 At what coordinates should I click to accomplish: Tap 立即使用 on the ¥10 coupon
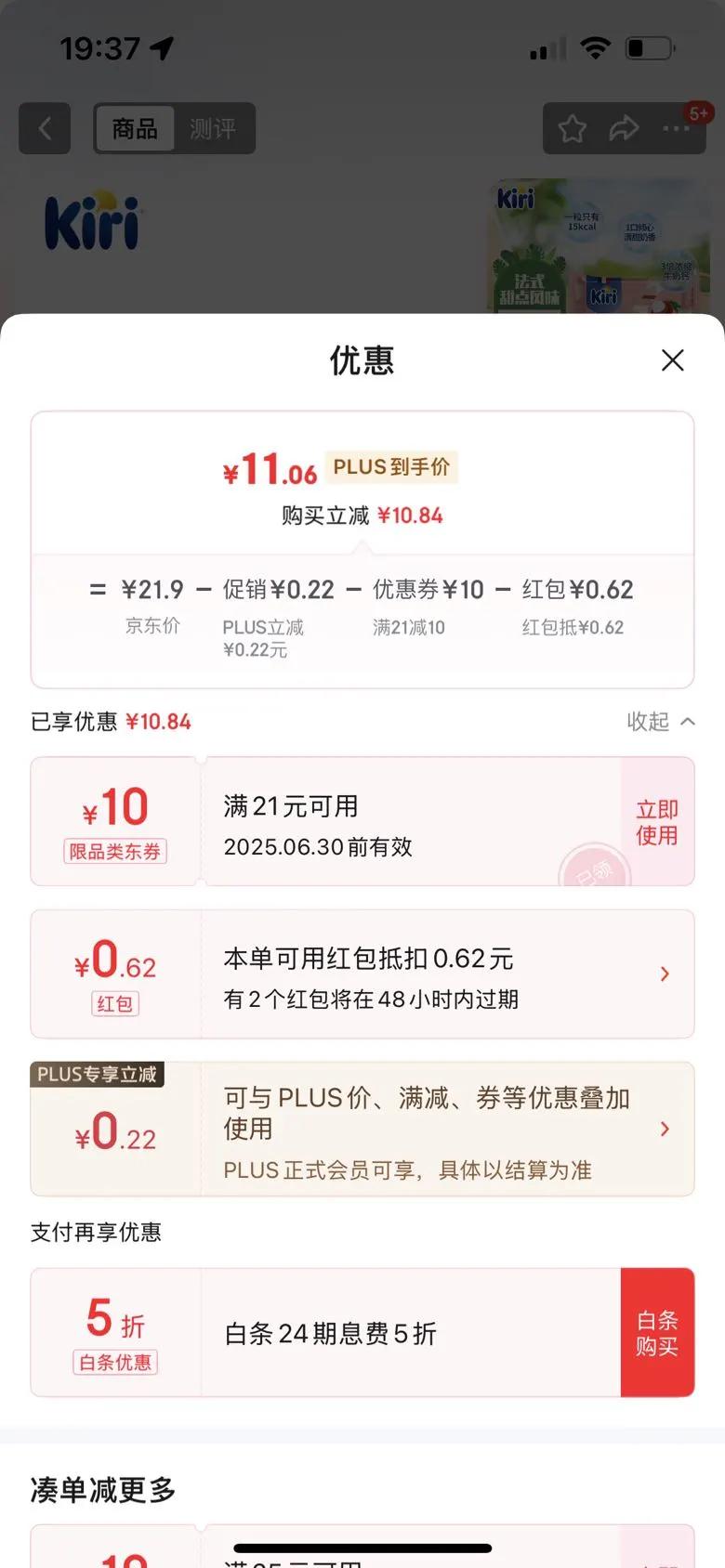point(656,822)
